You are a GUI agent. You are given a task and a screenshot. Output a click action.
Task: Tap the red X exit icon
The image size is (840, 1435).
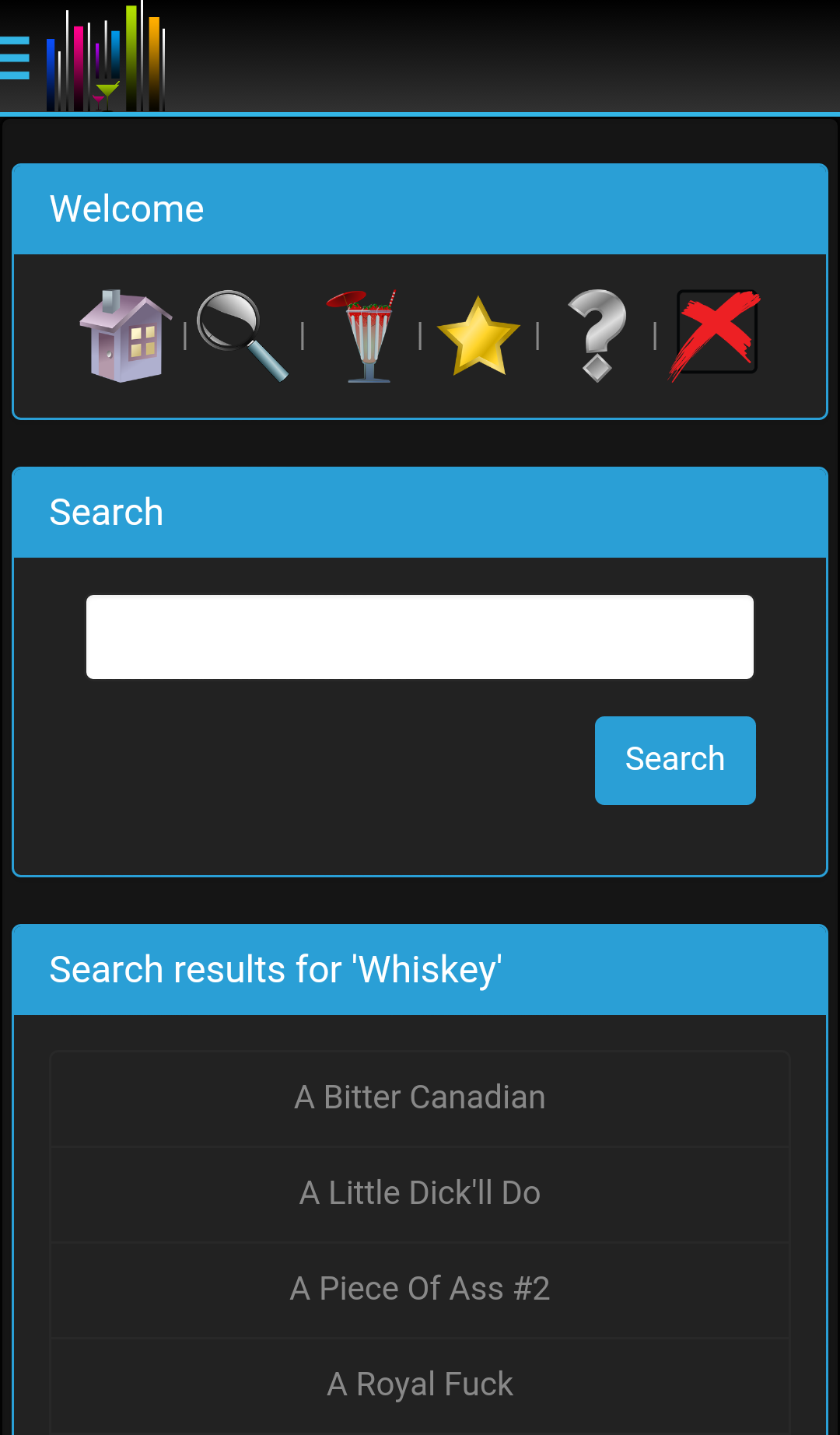[x=715, y=335]
